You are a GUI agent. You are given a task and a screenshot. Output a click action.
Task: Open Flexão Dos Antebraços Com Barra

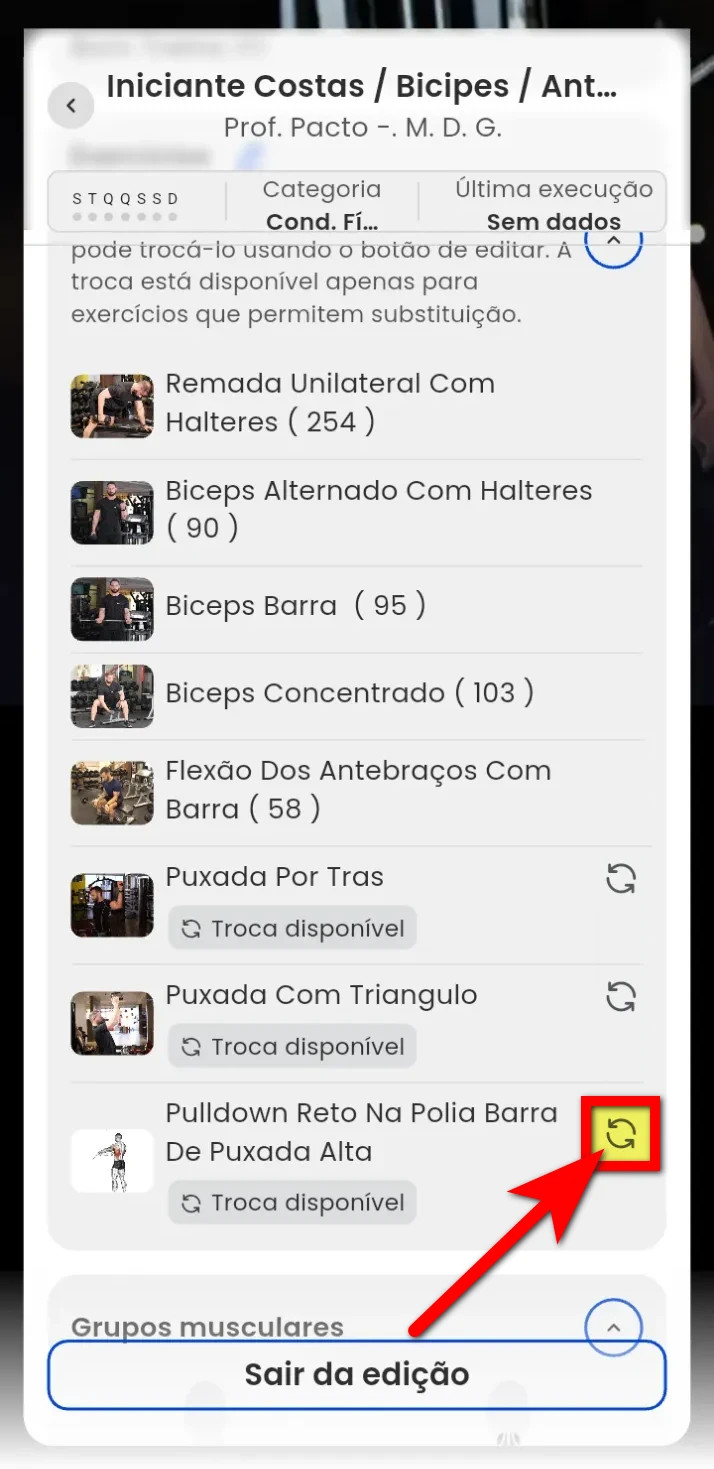coord(357,790)
